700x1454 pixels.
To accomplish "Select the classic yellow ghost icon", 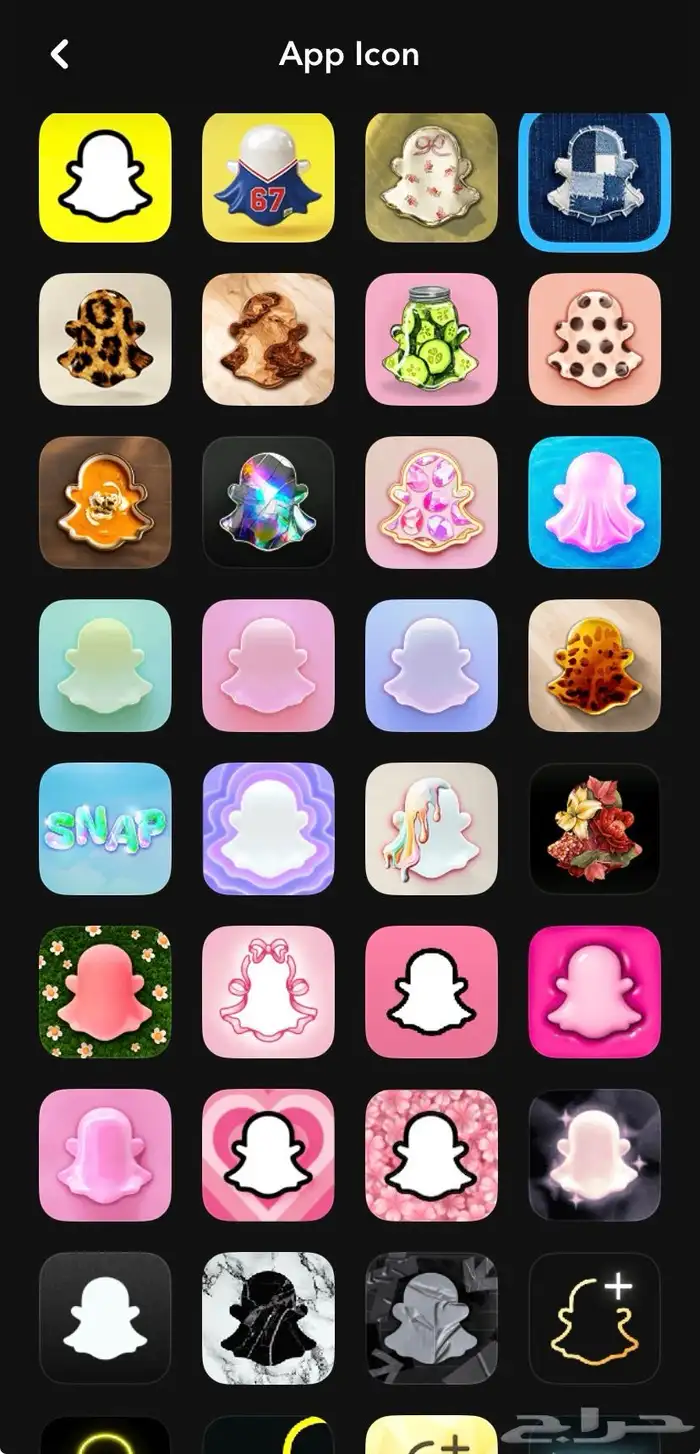I will coord(105,177).
